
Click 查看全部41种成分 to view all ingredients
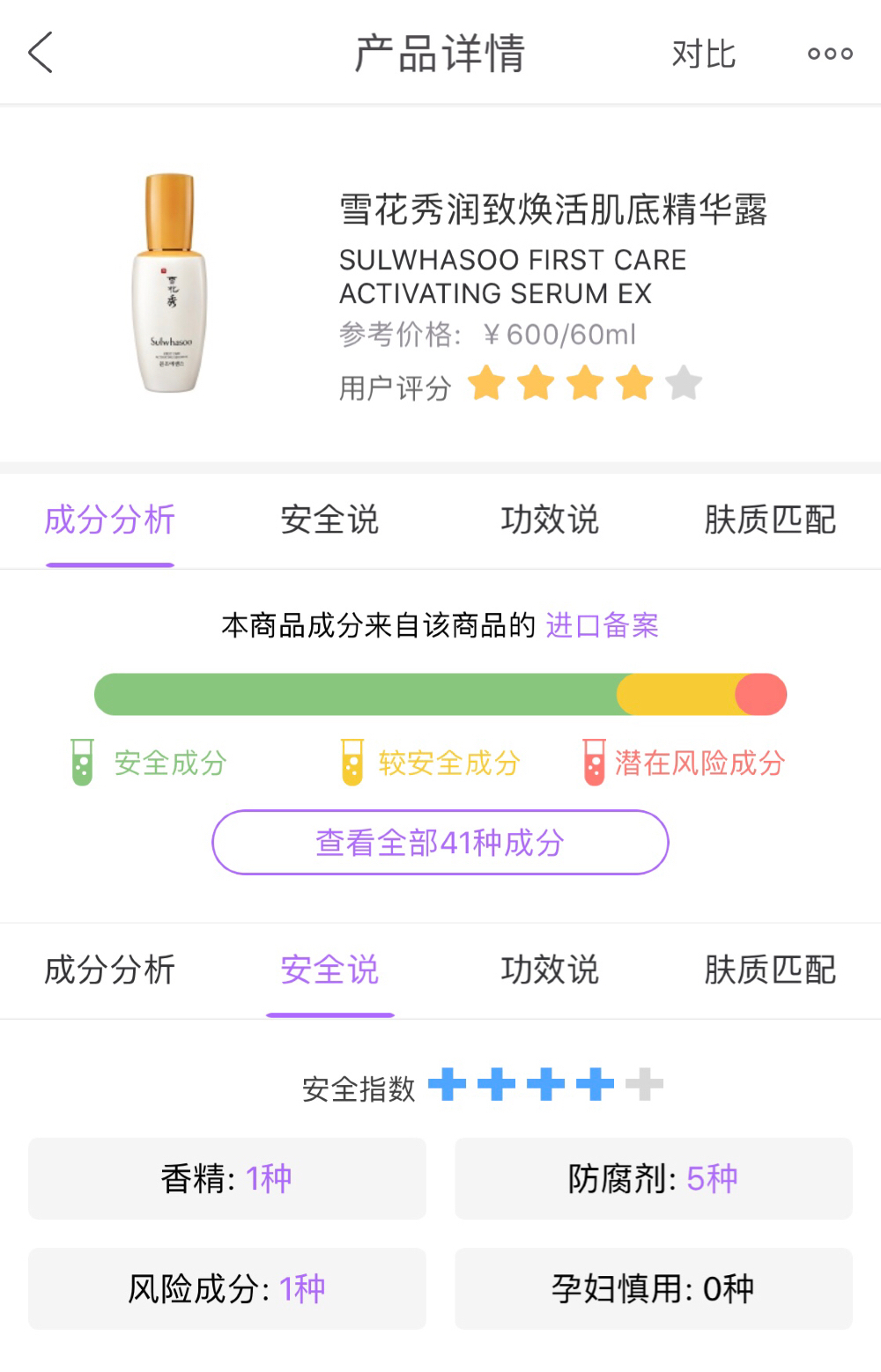click(440, 842)
